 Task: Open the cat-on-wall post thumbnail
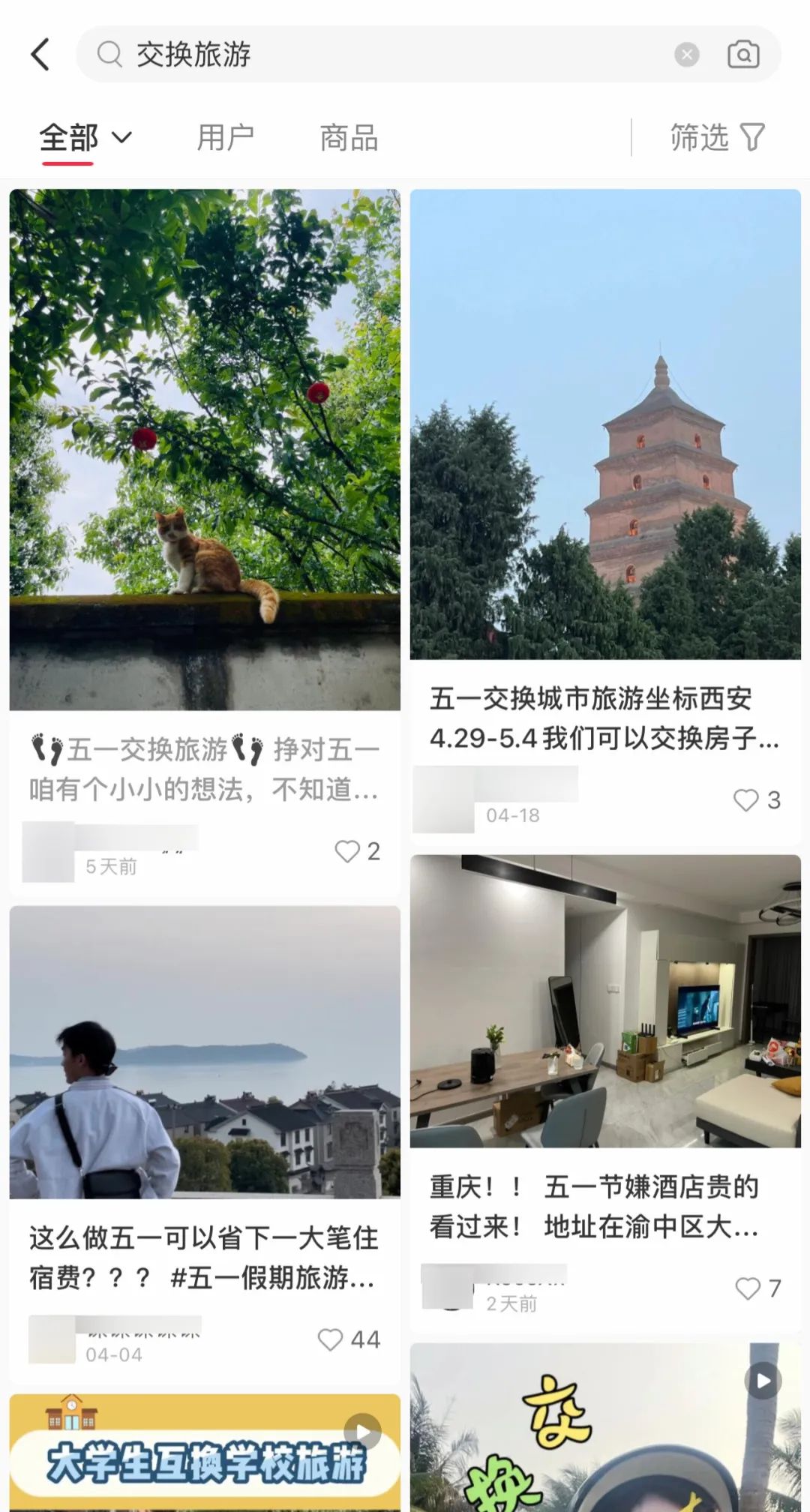(x=205, y=450)
